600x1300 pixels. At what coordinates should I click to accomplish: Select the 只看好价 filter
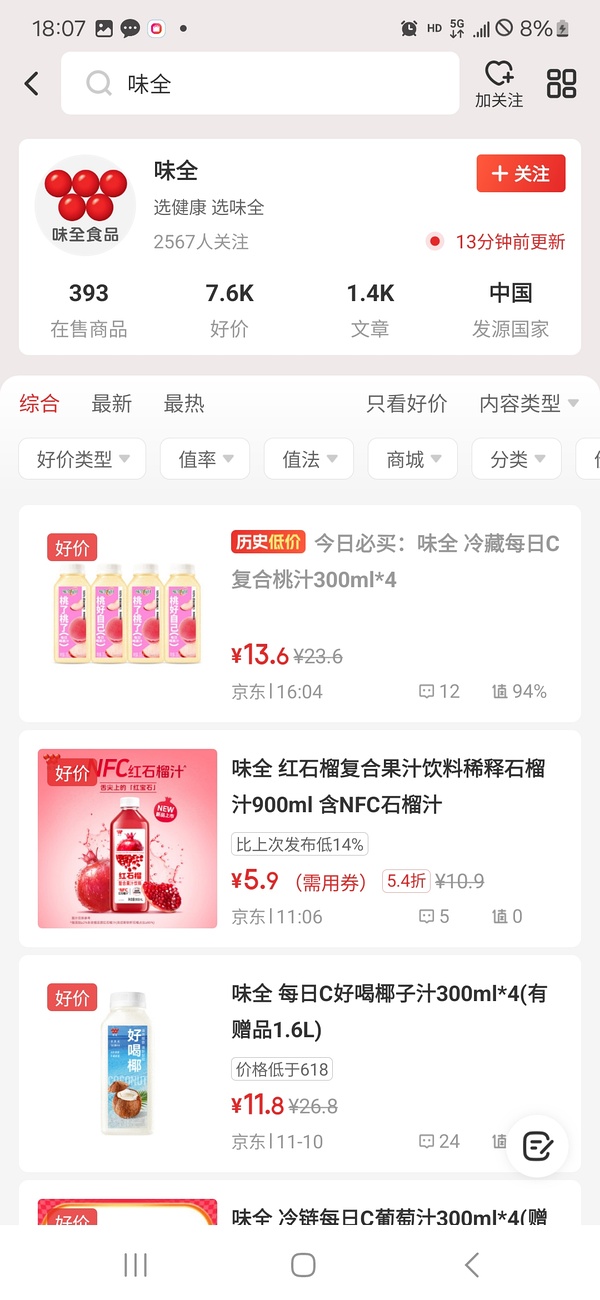click(x=406, y=404)
